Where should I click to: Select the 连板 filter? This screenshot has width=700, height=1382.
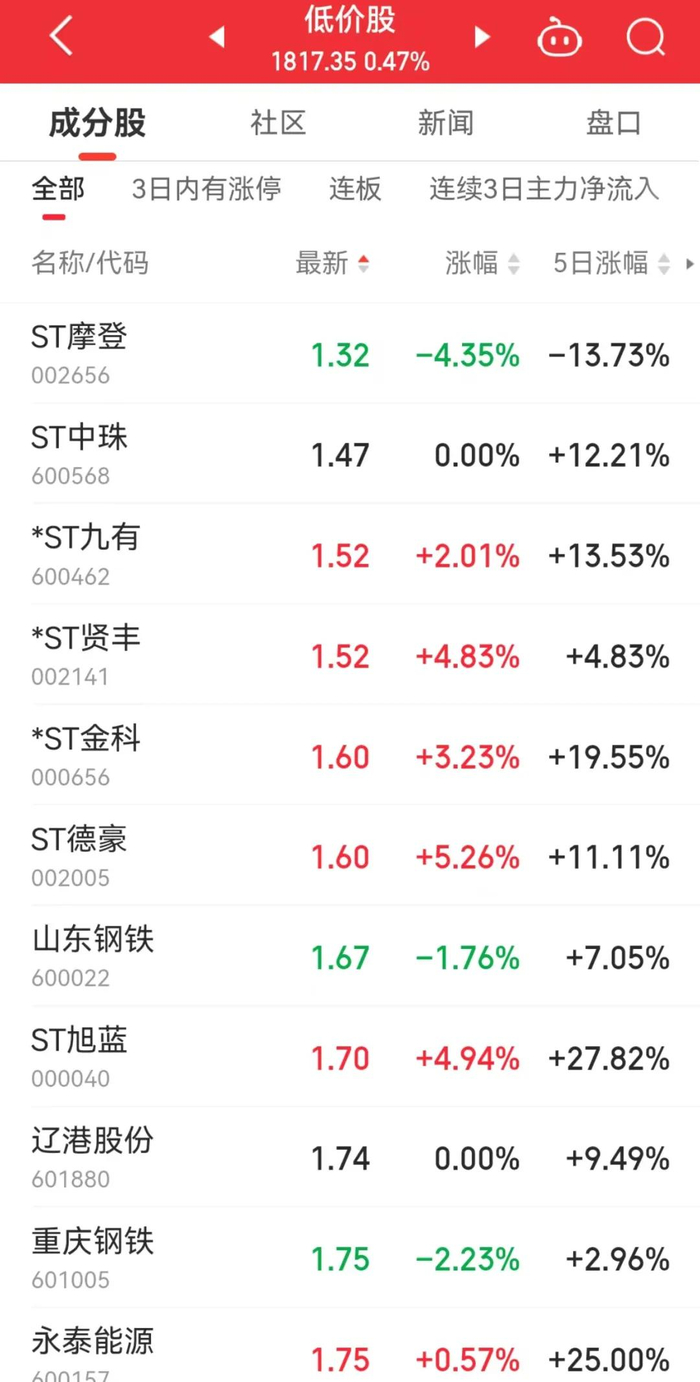point(355,189)
